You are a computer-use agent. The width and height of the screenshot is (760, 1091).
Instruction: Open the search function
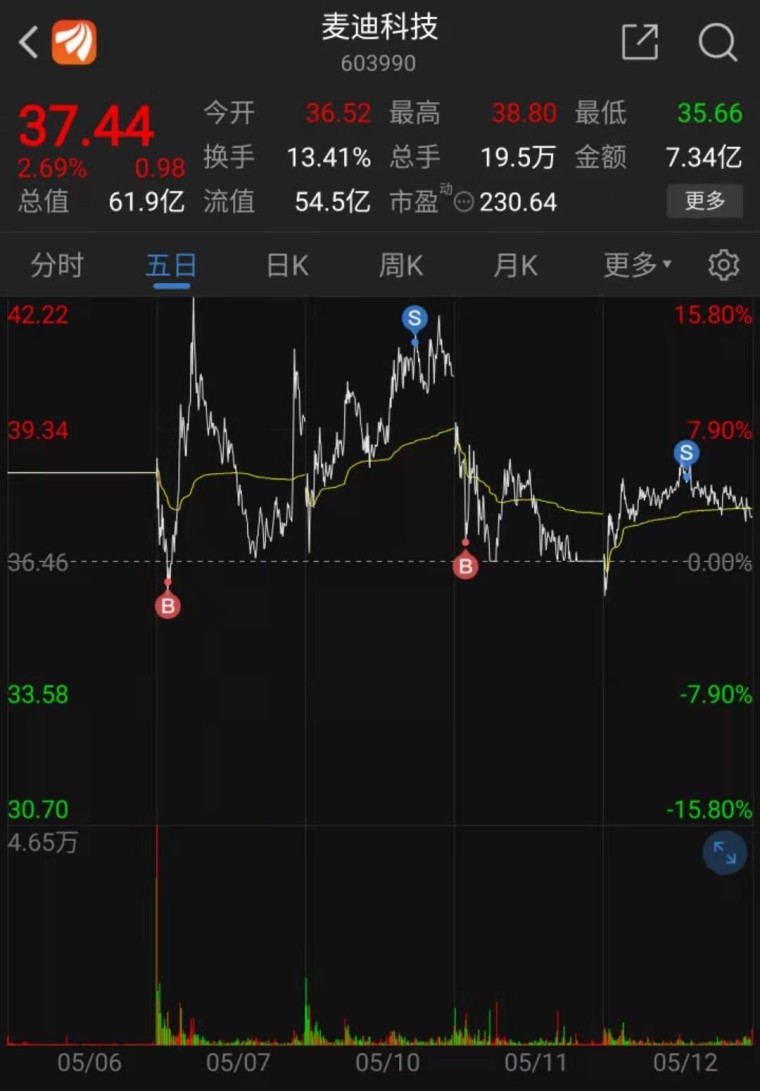(x=716, y=44)
